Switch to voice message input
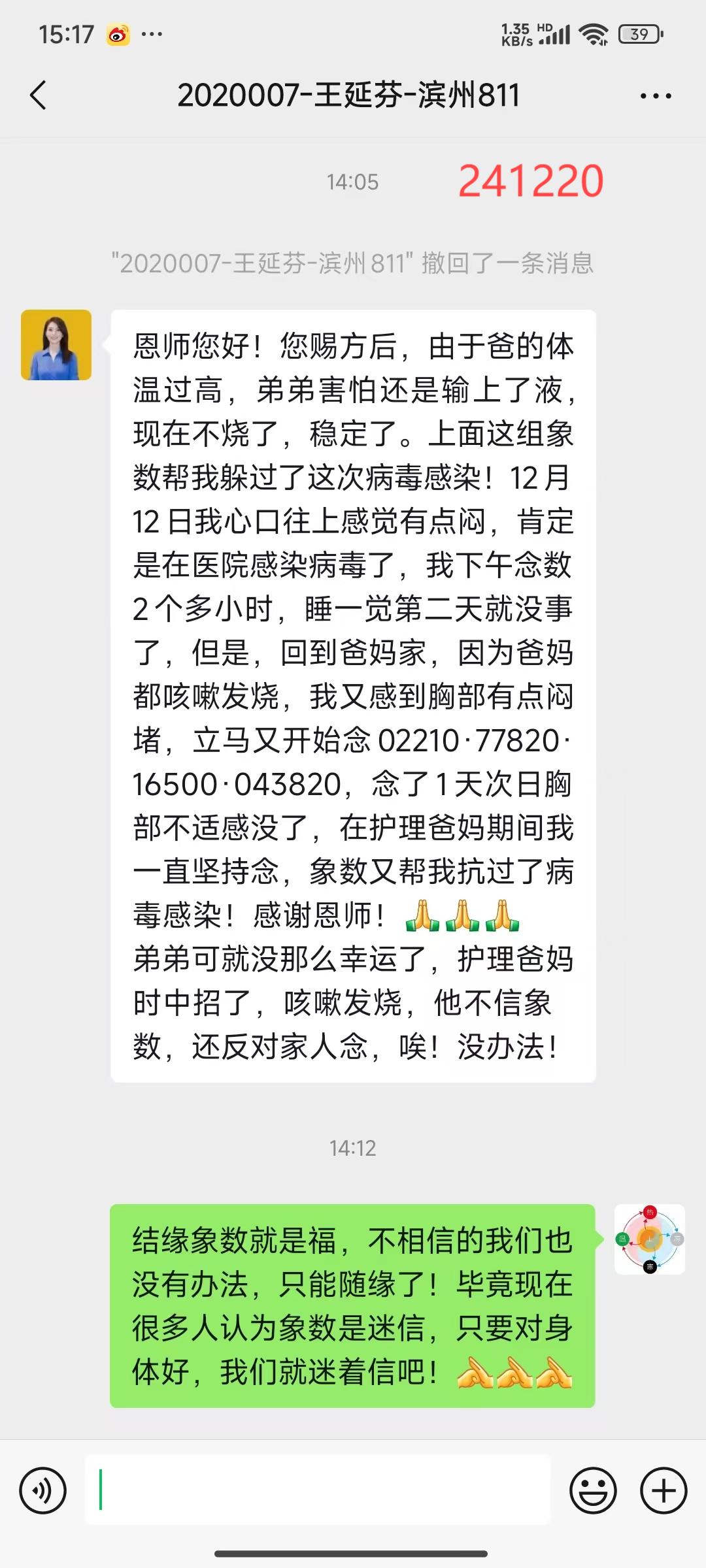This screenshot has width=706, height=1568. tap(43, 1490)
